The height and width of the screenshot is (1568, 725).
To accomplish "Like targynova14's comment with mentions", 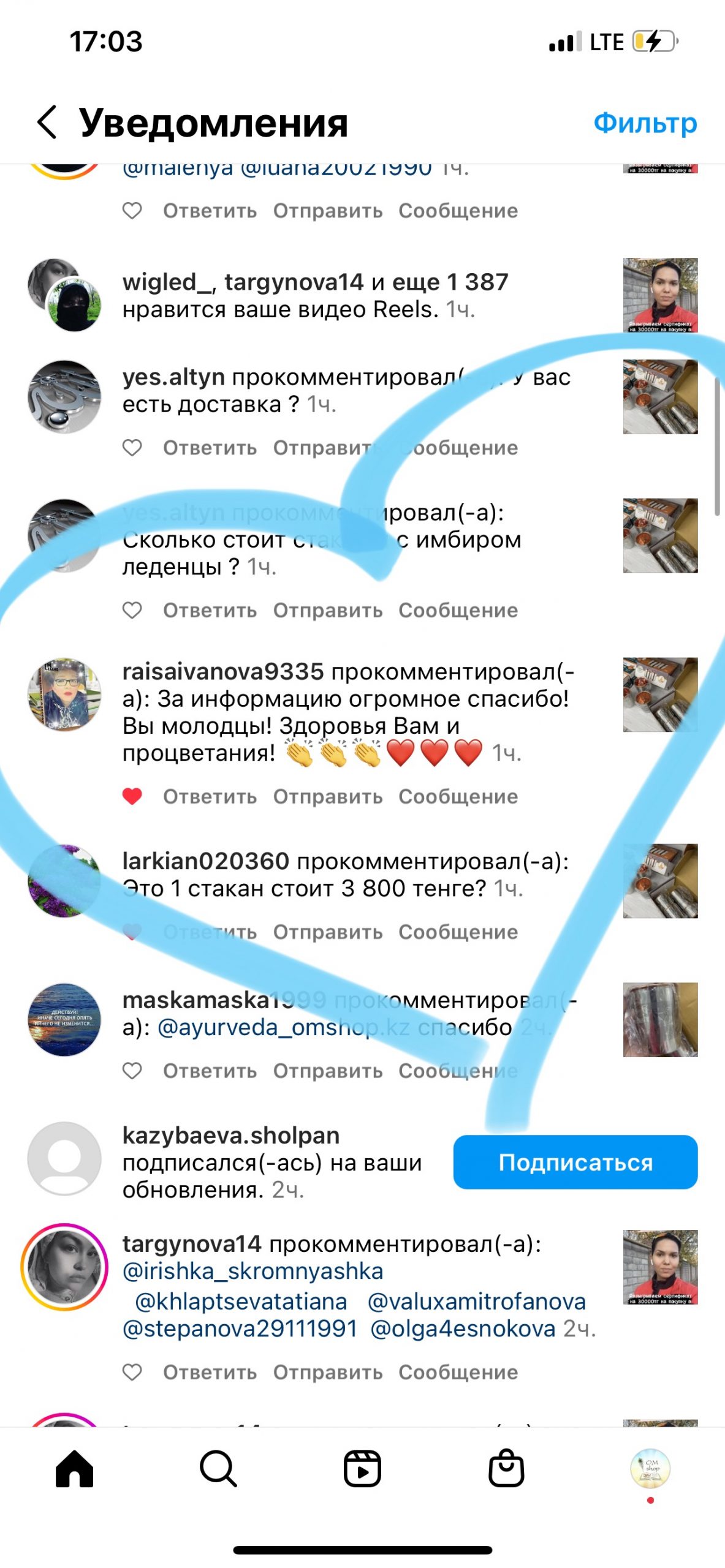I will [x=132, y=1372].
